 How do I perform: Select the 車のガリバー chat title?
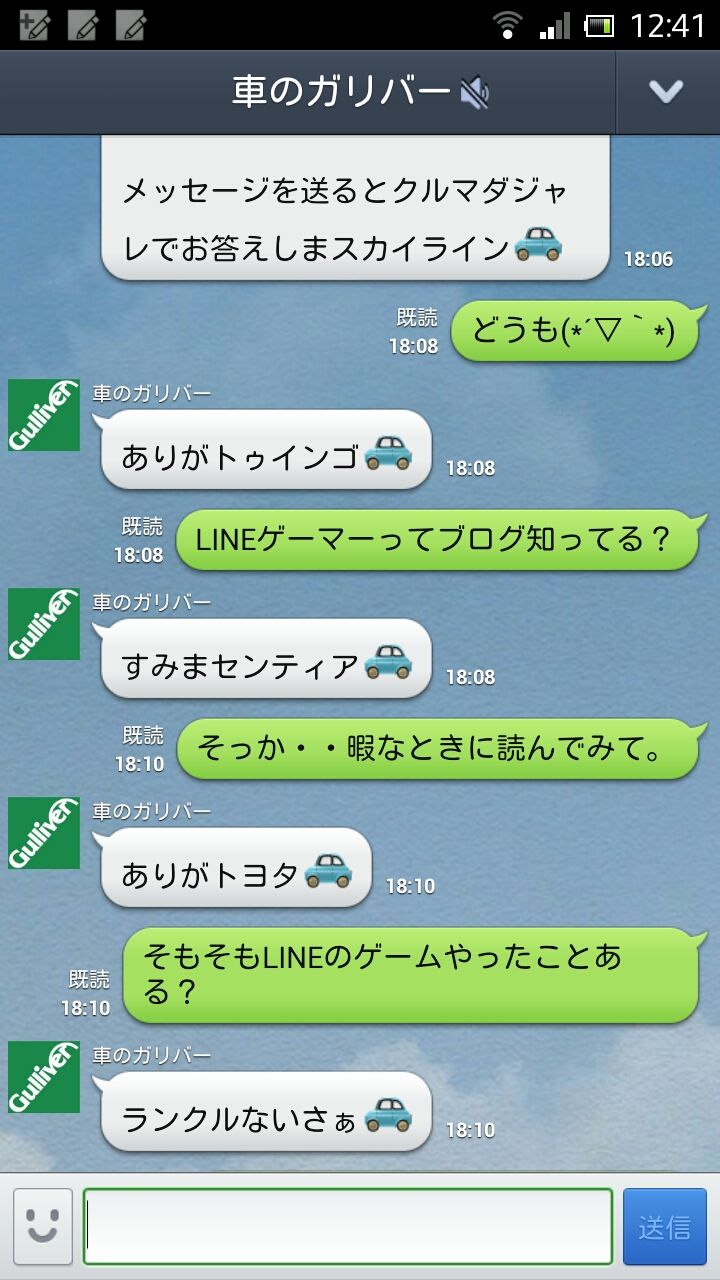[x=340, y=89]
